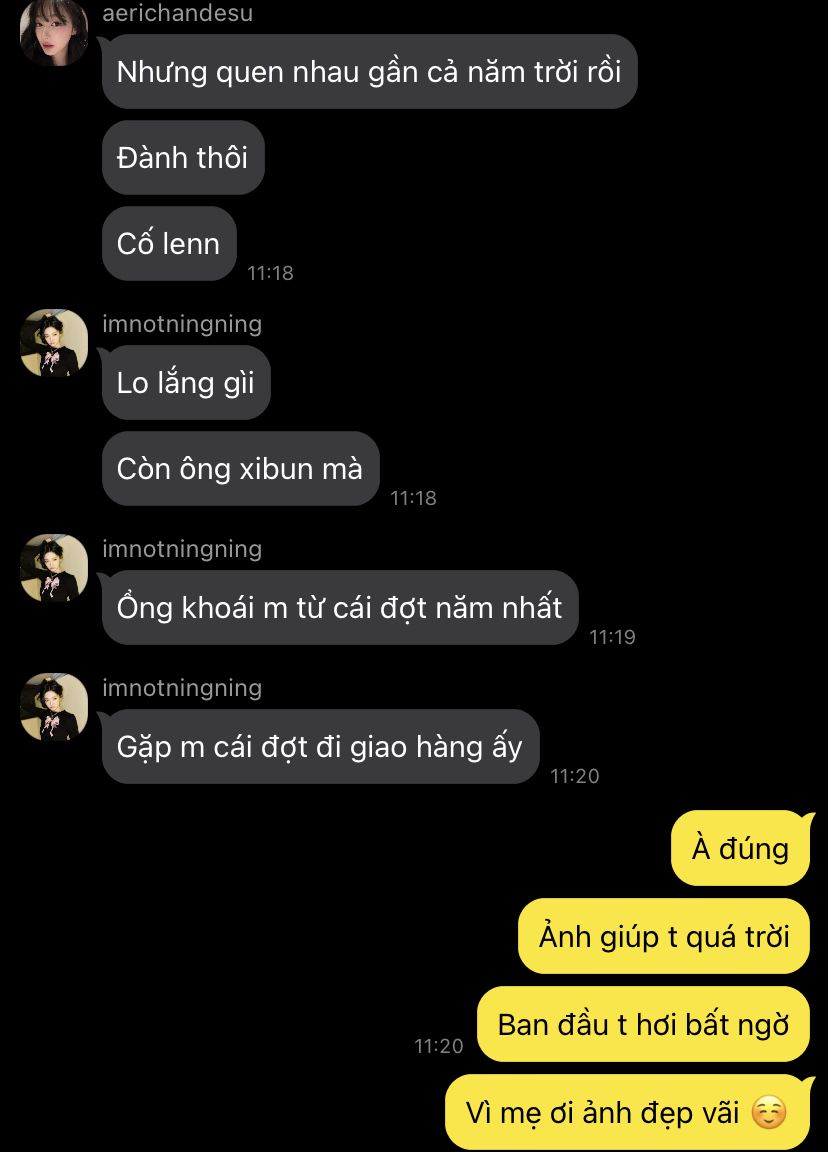
Task: Open imnotningning's avatar beside "Lo lắng gìi"
Action: click(54, 343)
